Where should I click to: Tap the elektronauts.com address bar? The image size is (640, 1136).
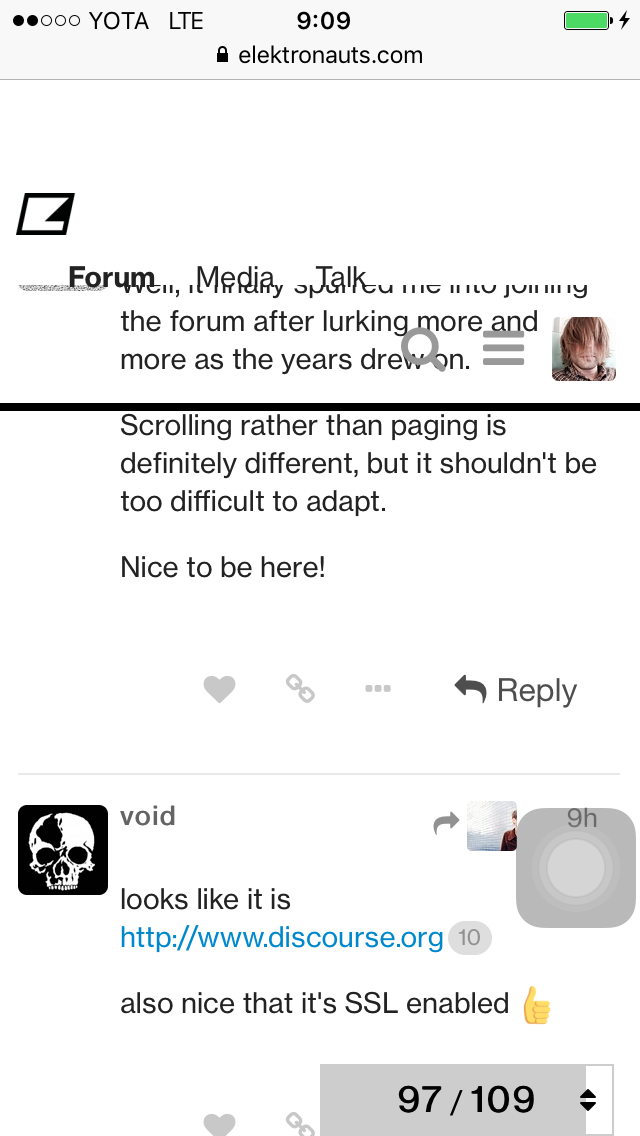(320, 56)
